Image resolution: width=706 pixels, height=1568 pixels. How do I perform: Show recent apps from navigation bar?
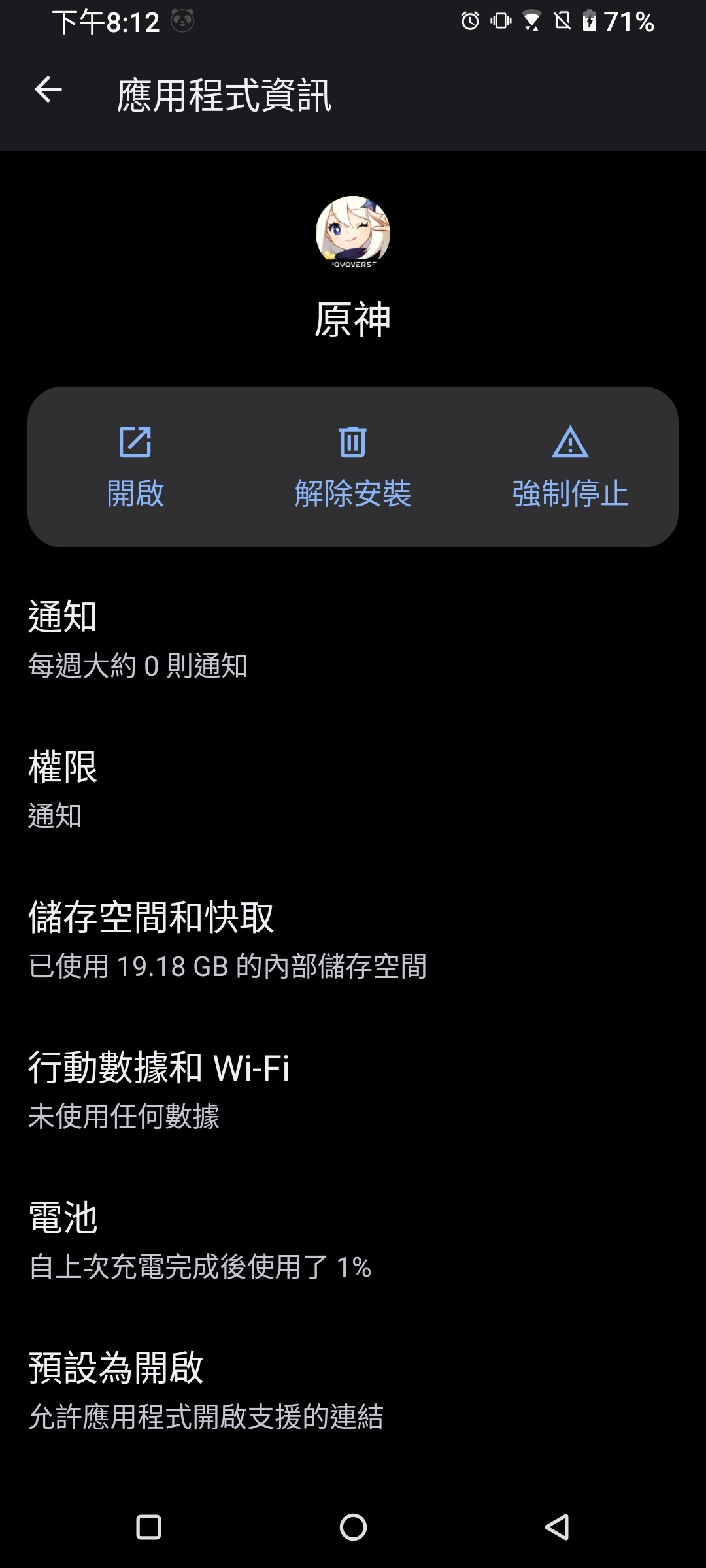click(x=148, y=1527)
